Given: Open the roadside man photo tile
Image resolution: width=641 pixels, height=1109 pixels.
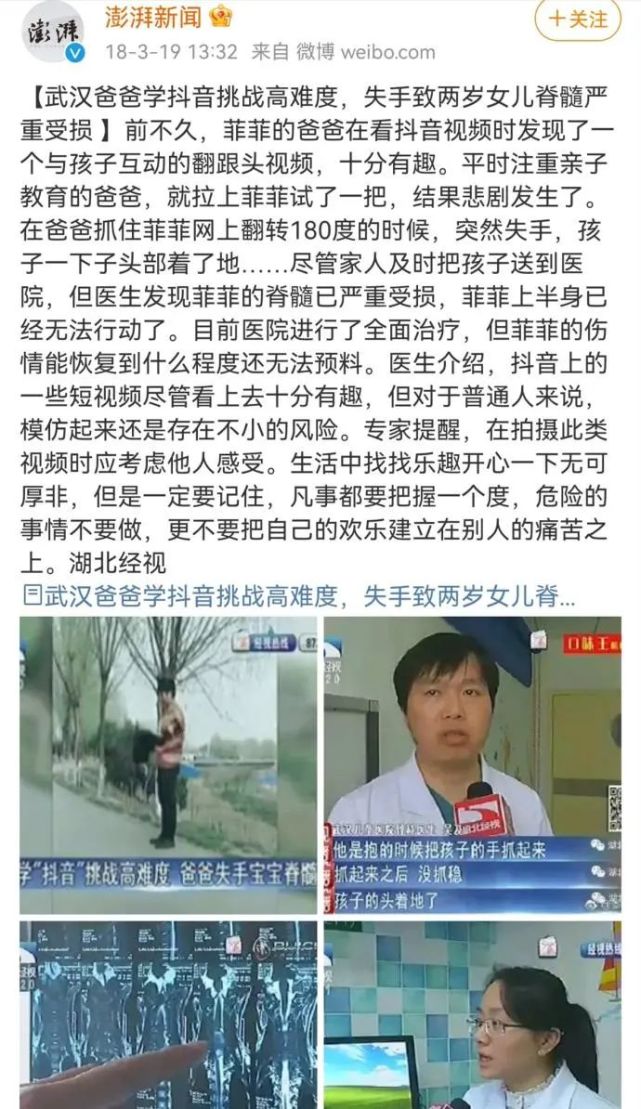Looking at the screenshot, I should coord(168,764).
